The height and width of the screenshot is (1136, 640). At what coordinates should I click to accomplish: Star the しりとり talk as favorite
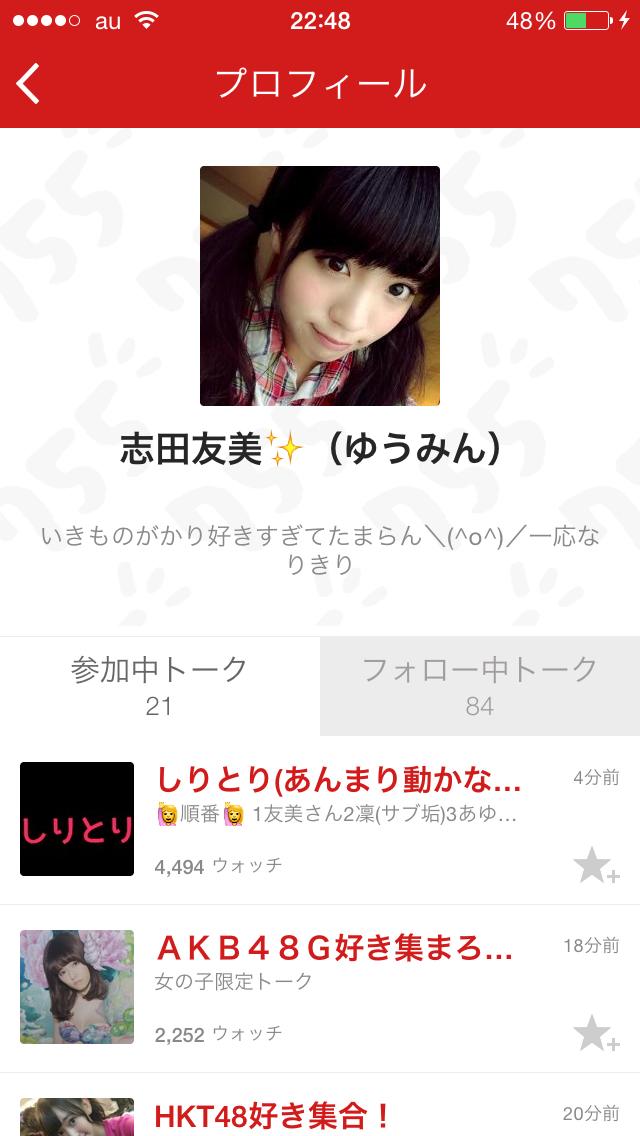pyautogui.click(x=596, y=866)
